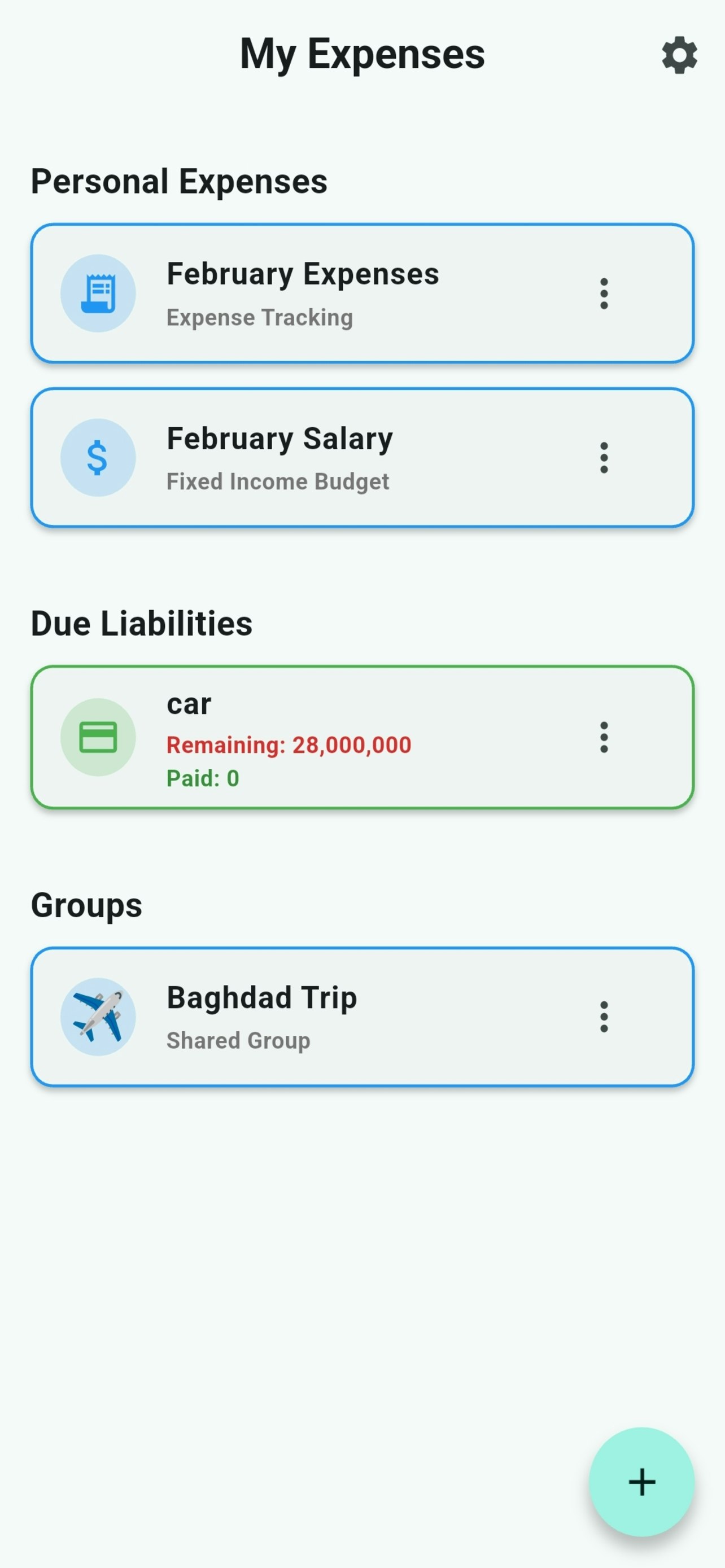Open options menu for February Expenses
Image resolution: width=725 pixels, height=1568 pixels.
[x=603, y=294]
